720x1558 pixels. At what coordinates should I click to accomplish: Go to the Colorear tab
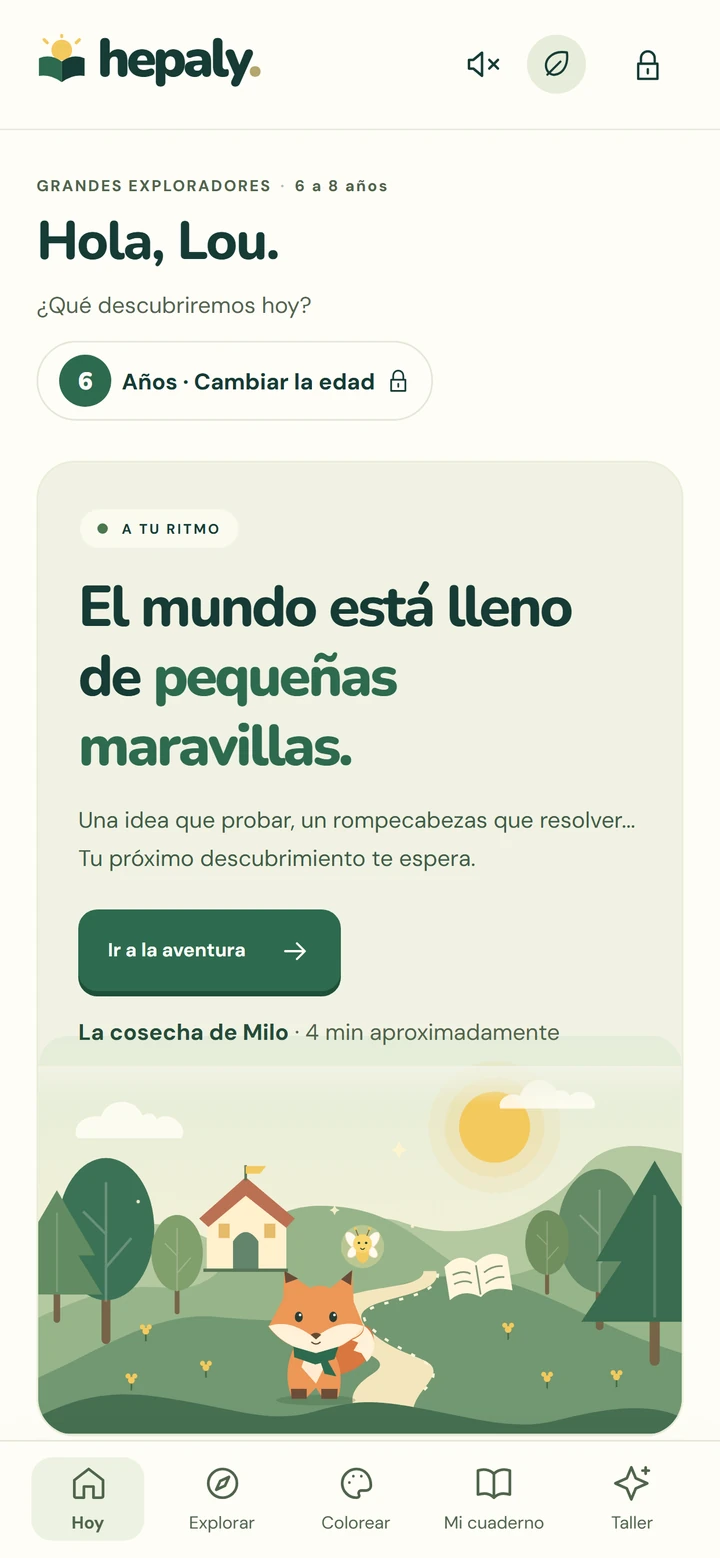[356, 1498]
